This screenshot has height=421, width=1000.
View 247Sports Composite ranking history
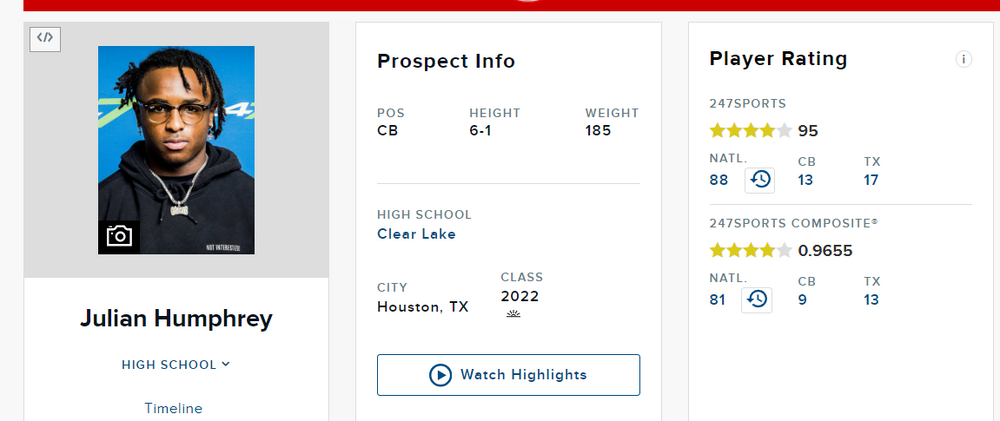757,299
